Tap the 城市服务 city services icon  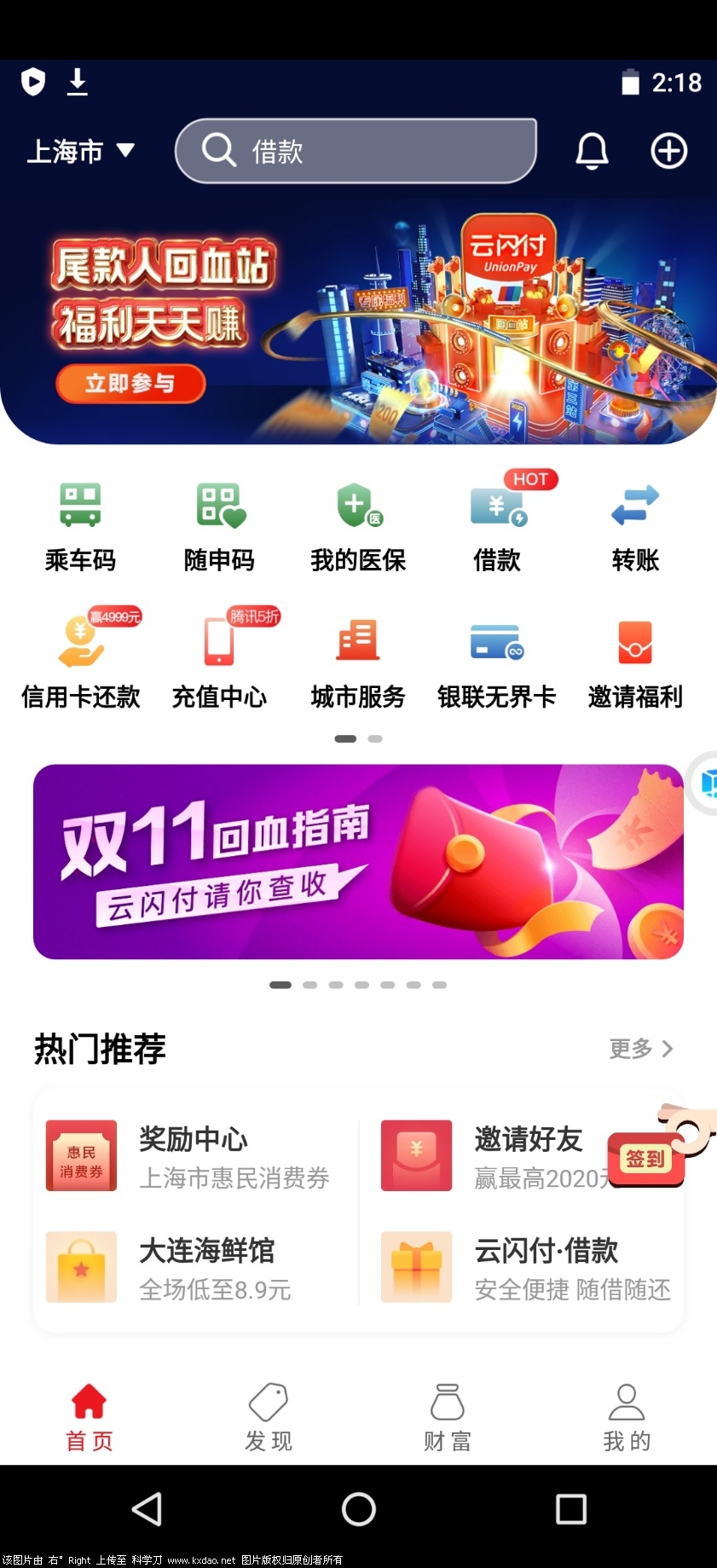(x=358, y=660)
